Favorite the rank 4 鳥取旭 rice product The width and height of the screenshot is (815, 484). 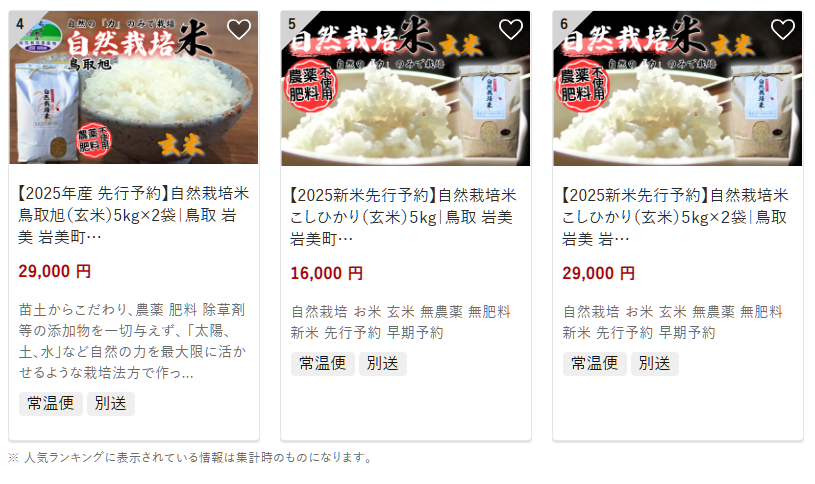pos(239,30)
